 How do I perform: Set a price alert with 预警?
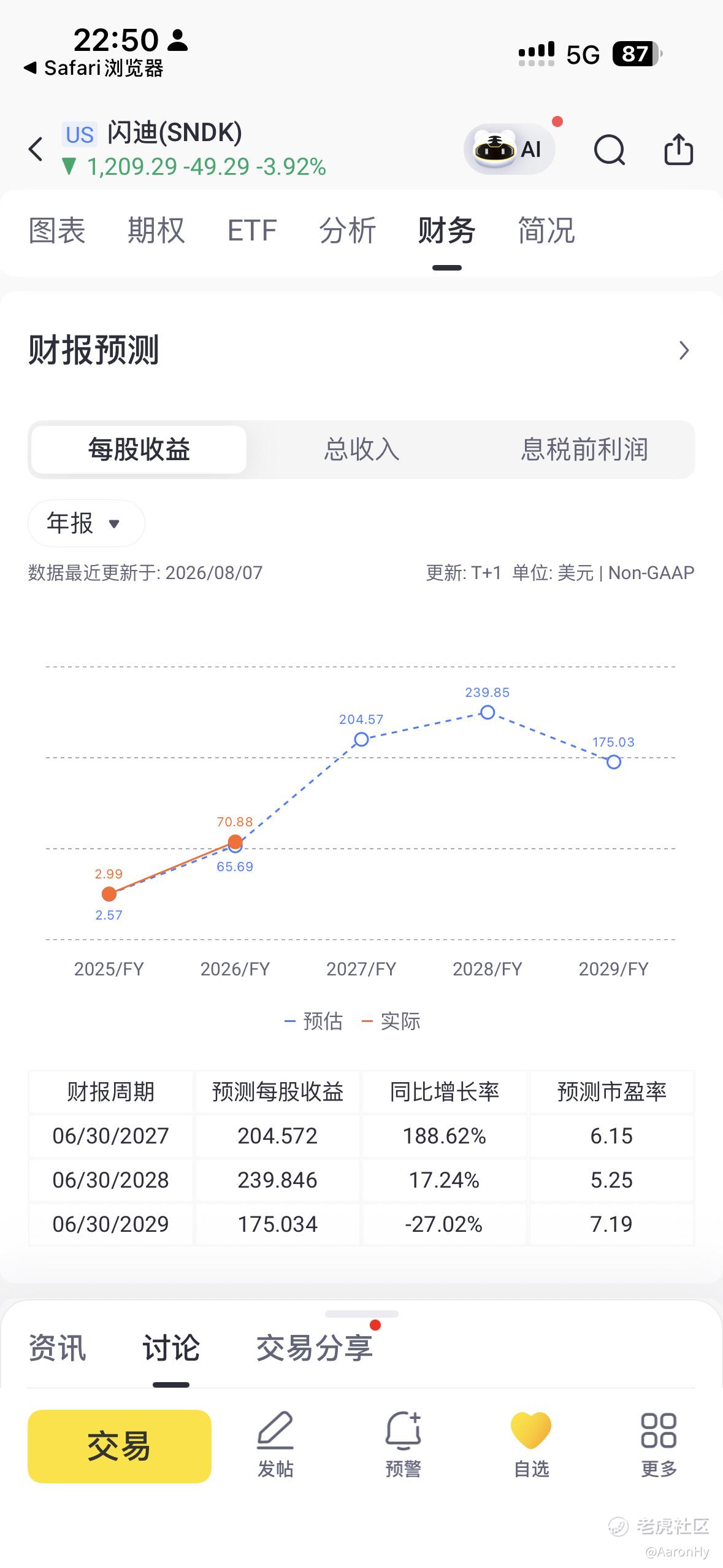pos(403,1445)
